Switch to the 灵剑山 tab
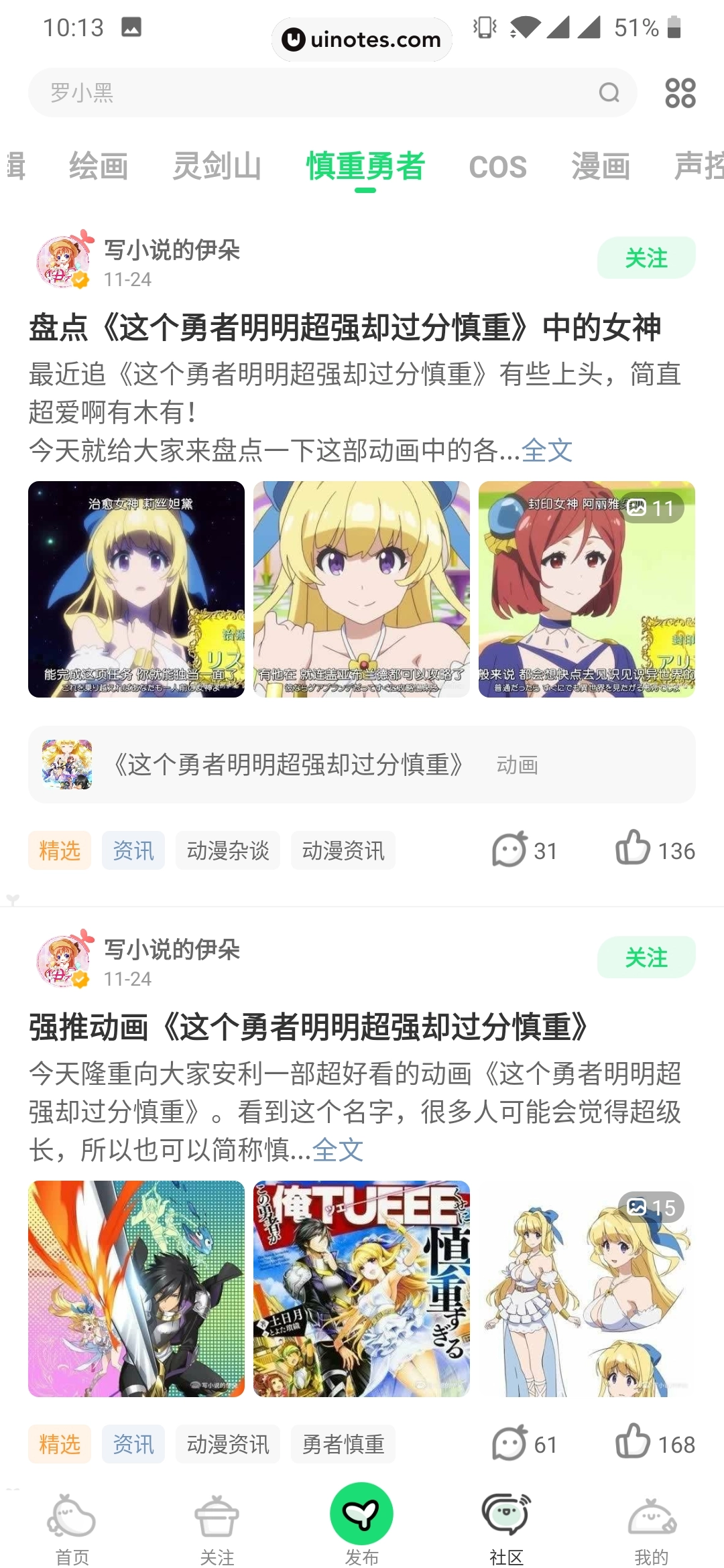The width and height of the screenshot is (724, 1568). tap(217, 166)
